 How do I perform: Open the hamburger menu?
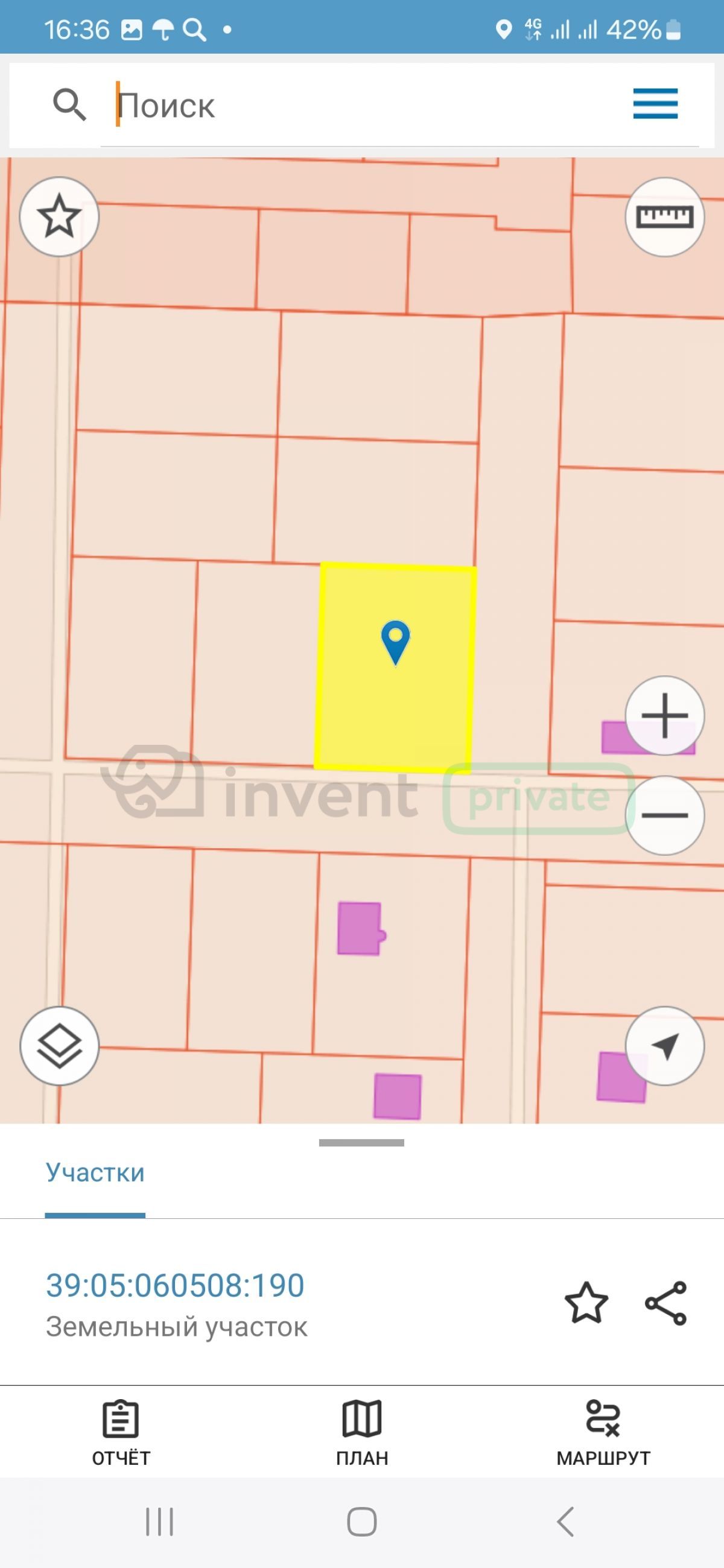(655, 104)
